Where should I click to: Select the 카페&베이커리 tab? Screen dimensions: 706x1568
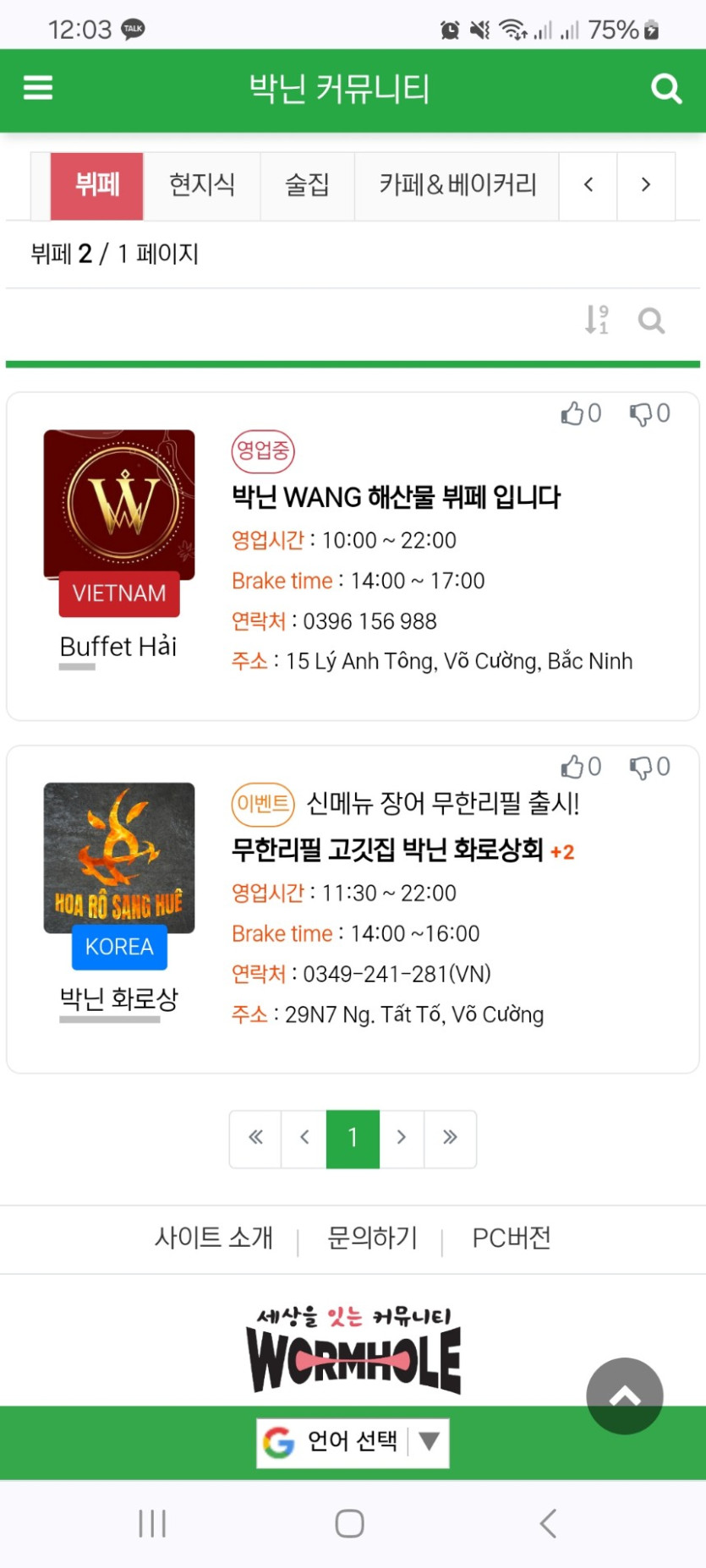click(x=457, y=184)
